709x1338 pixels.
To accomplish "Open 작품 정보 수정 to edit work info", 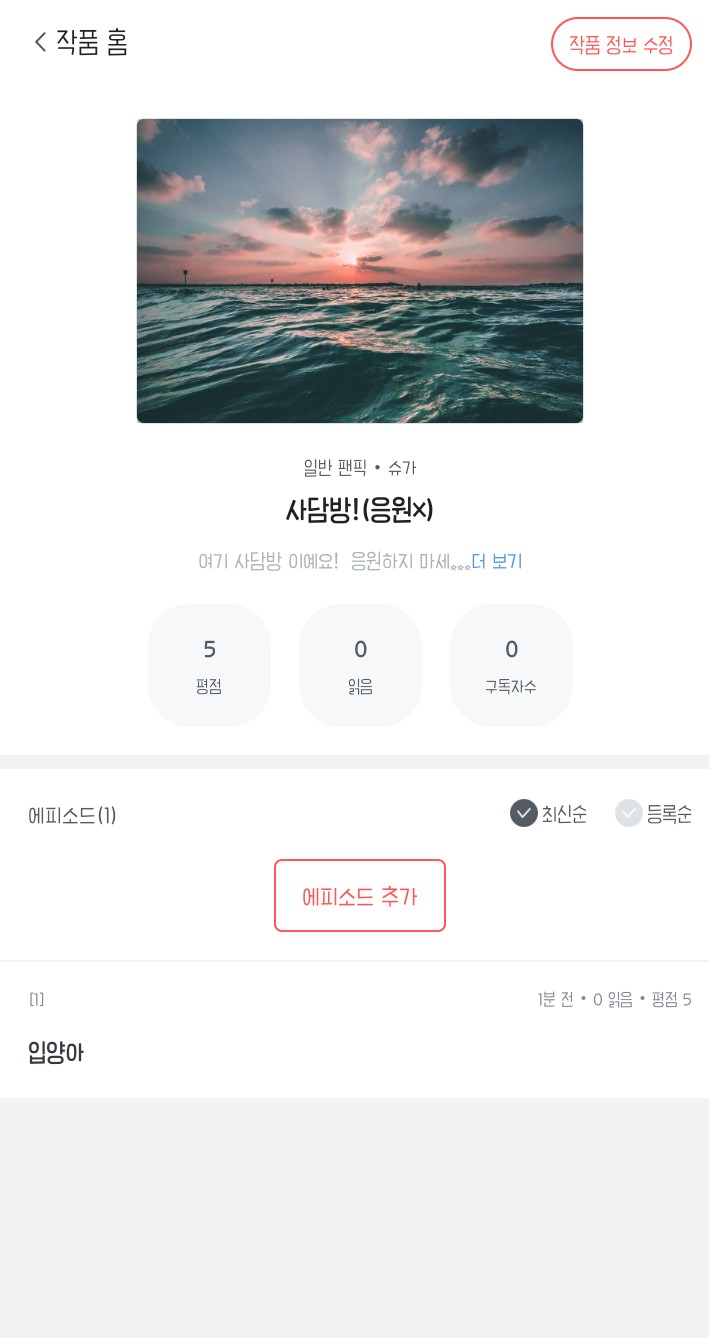I will (621, 44).
